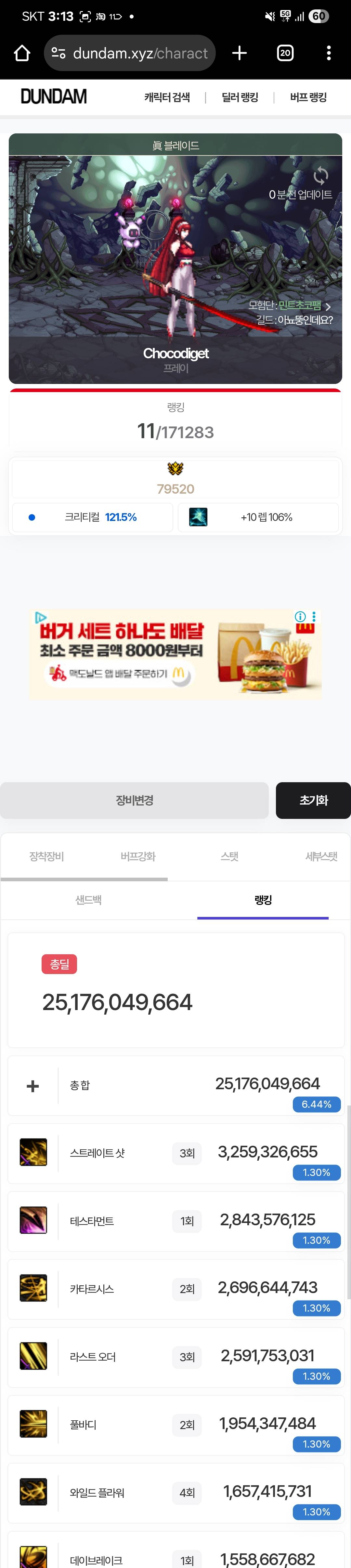The image size is (351, 1568).
Task: Open a new browser tab
Action: point(240,54)
